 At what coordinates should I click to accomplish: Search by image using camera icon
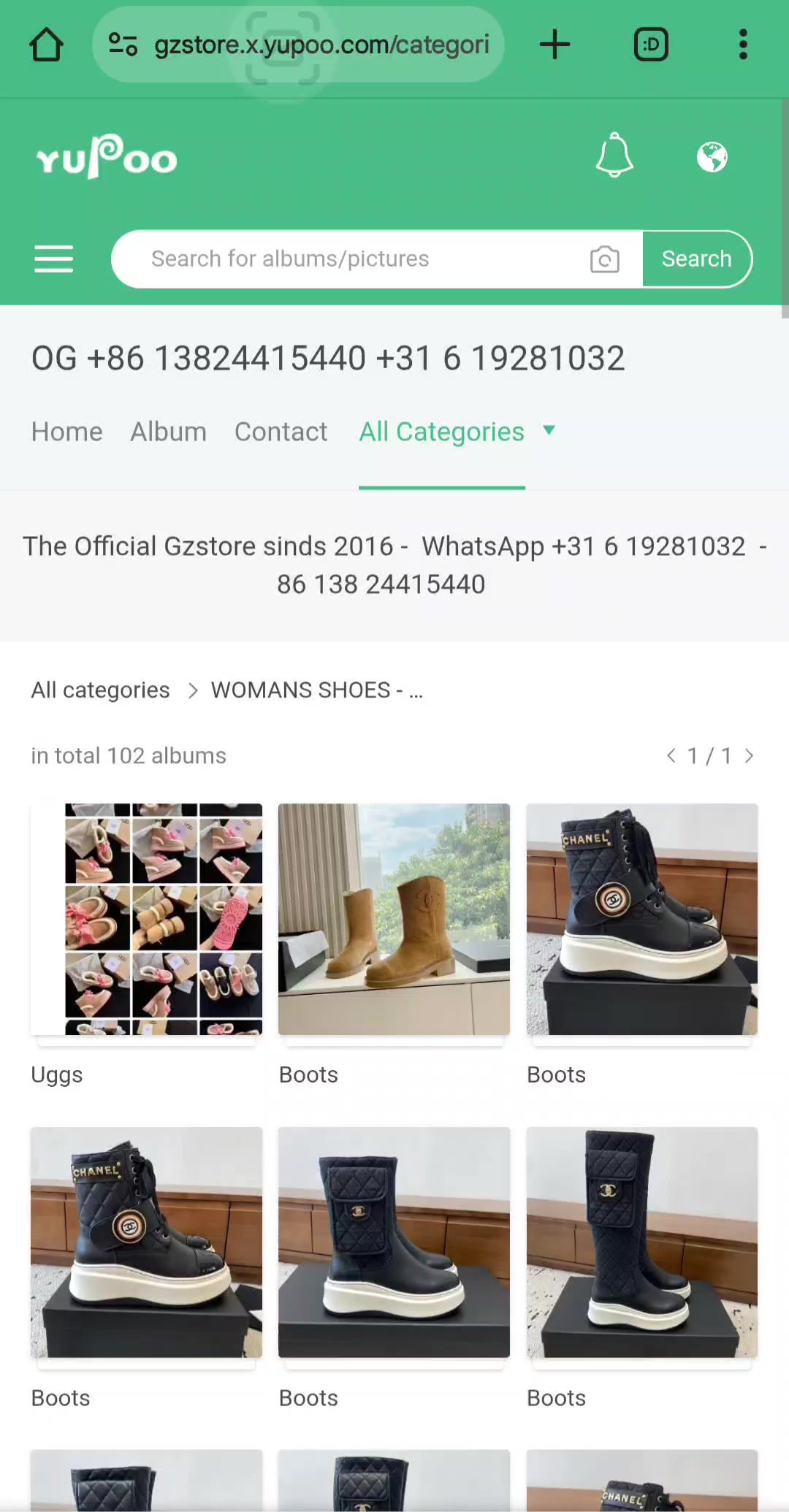point(604,259)
